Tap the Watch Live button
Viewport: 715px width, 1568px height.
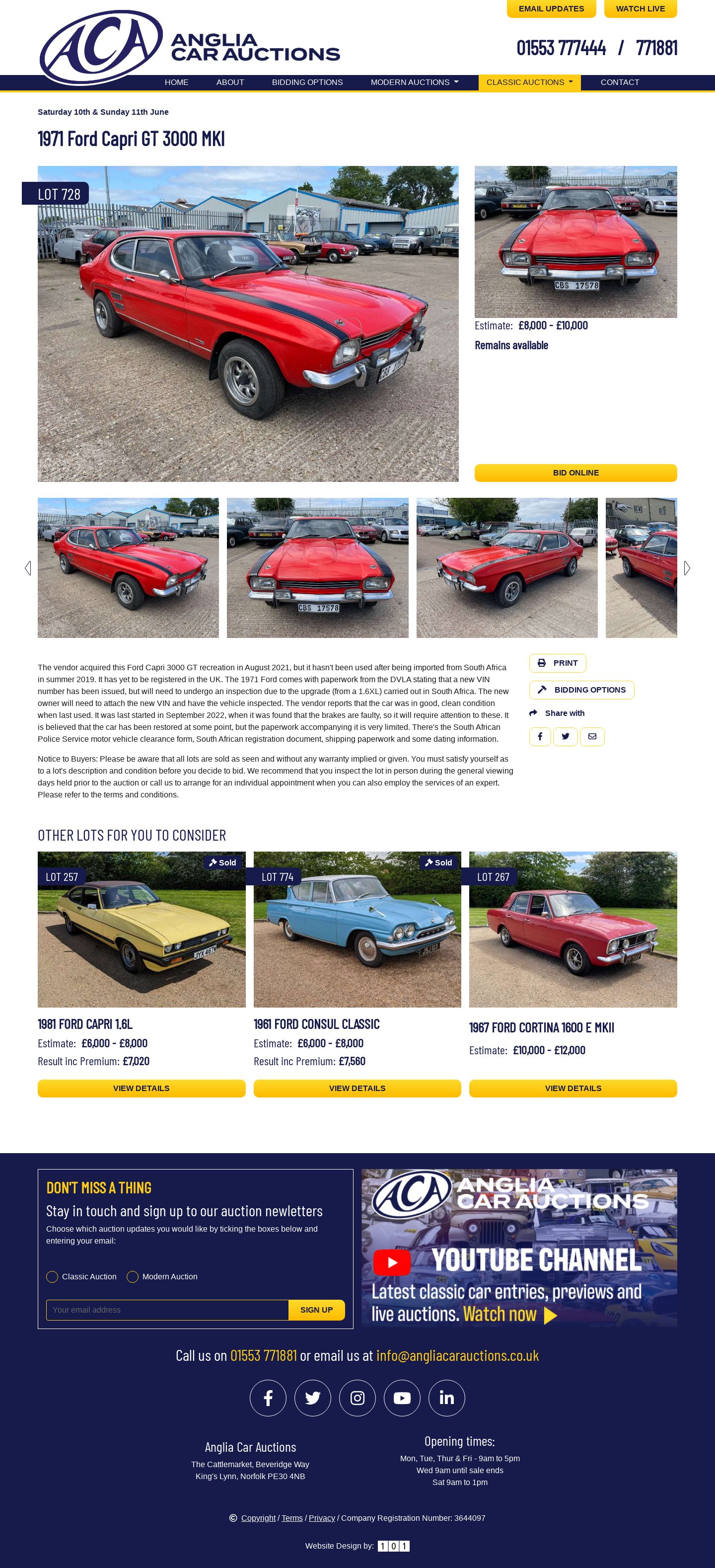640,8
